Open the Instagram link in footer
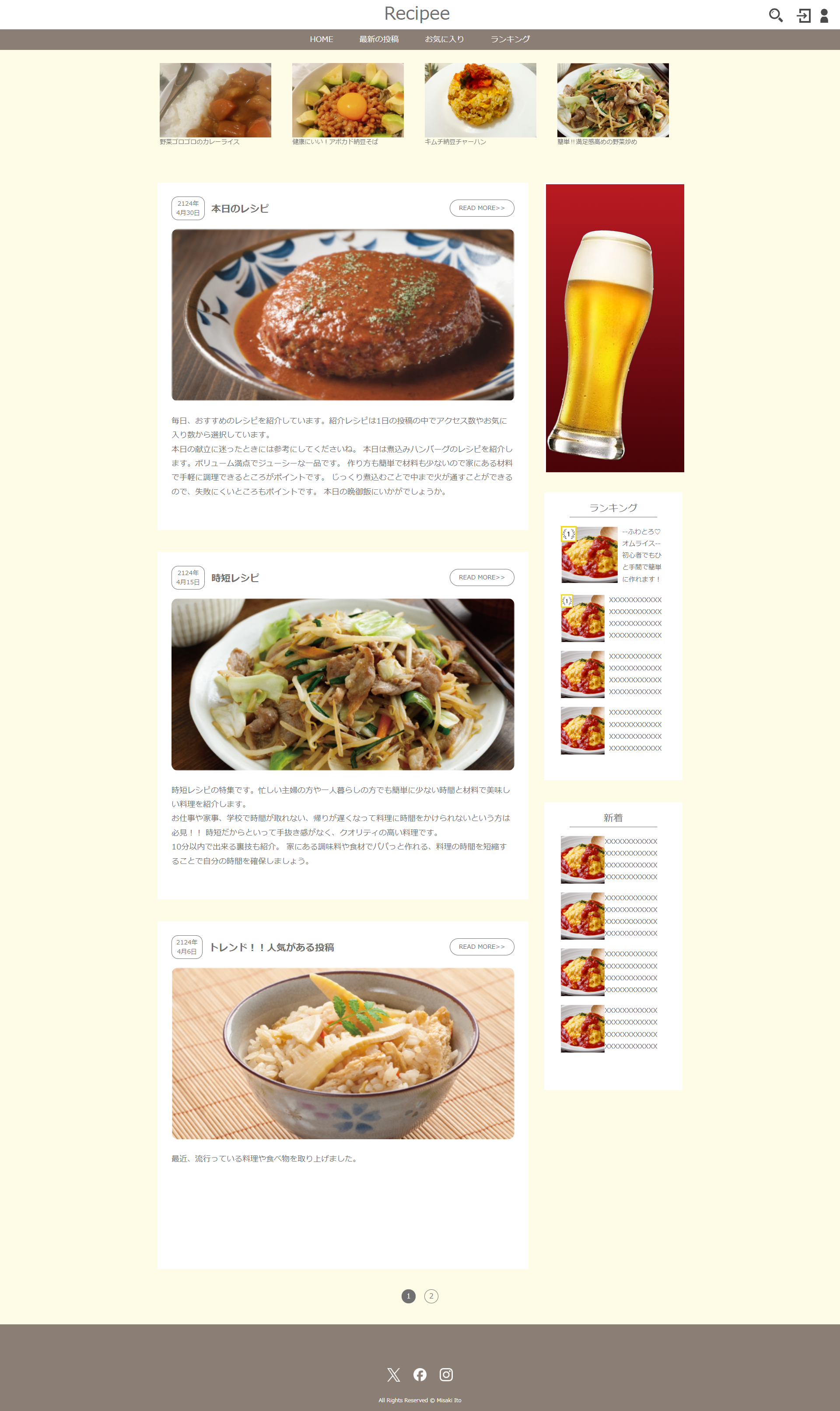 [446, 1374]
